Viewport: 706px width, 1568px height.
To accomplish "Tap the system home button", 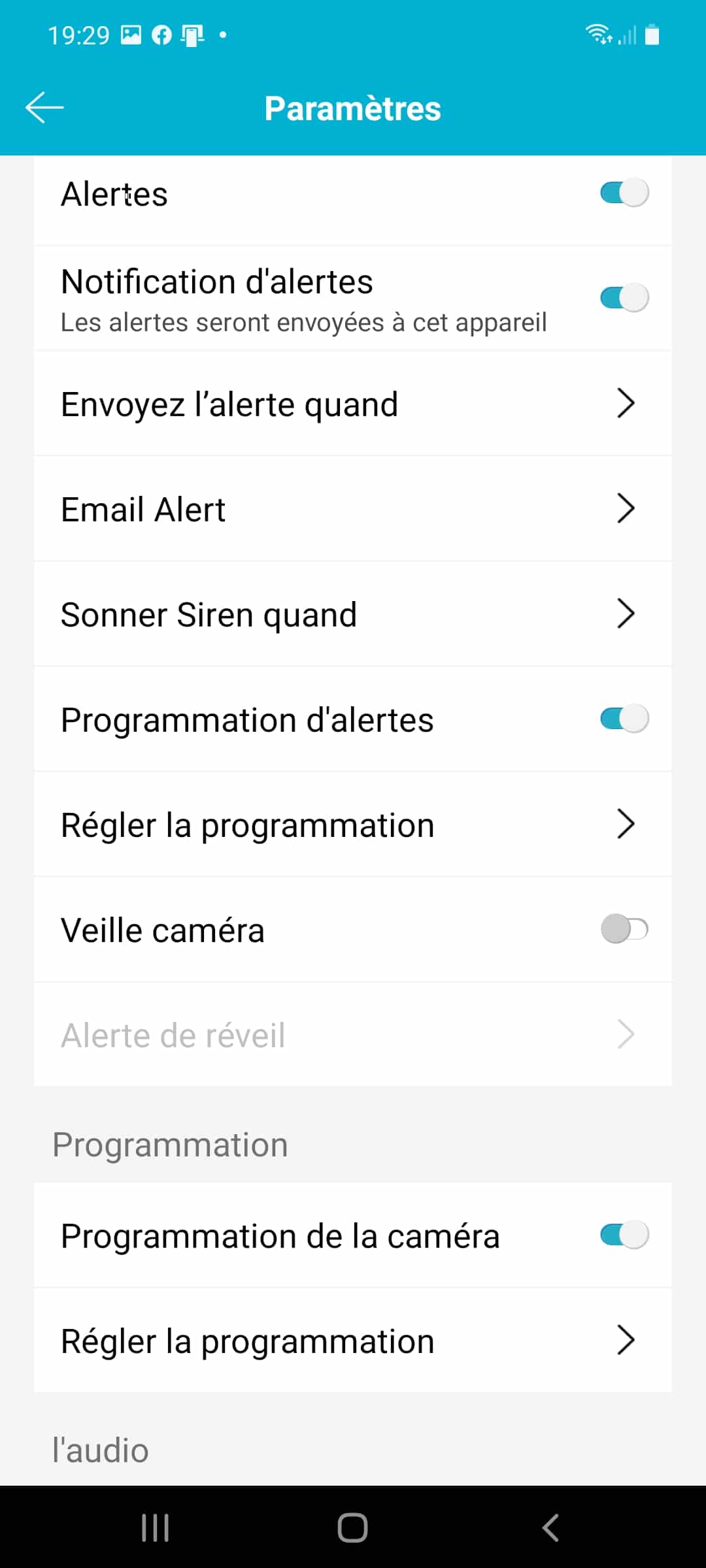I will click(x=353, y=1527).
